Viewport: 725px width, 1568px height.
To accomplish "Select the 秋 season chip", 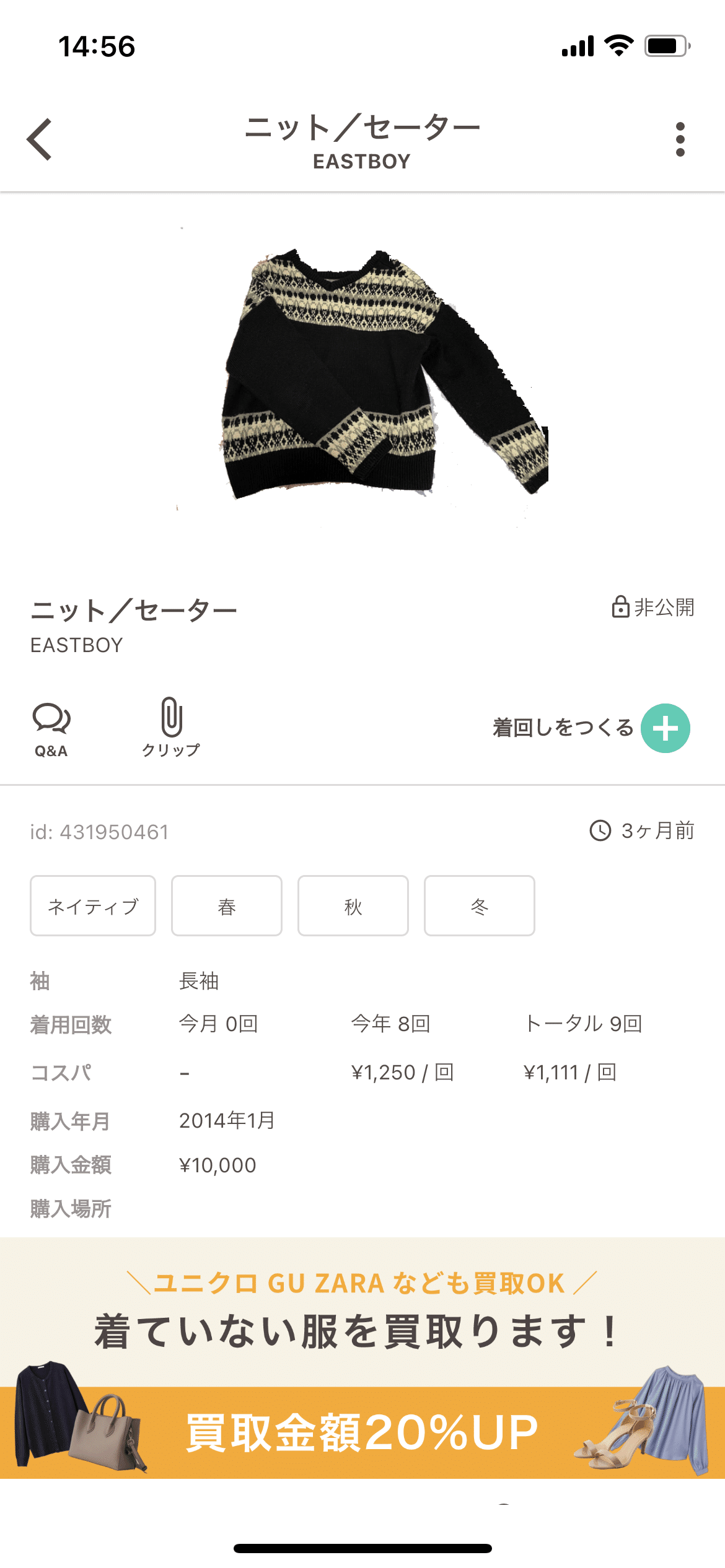I will click(353, 906).
